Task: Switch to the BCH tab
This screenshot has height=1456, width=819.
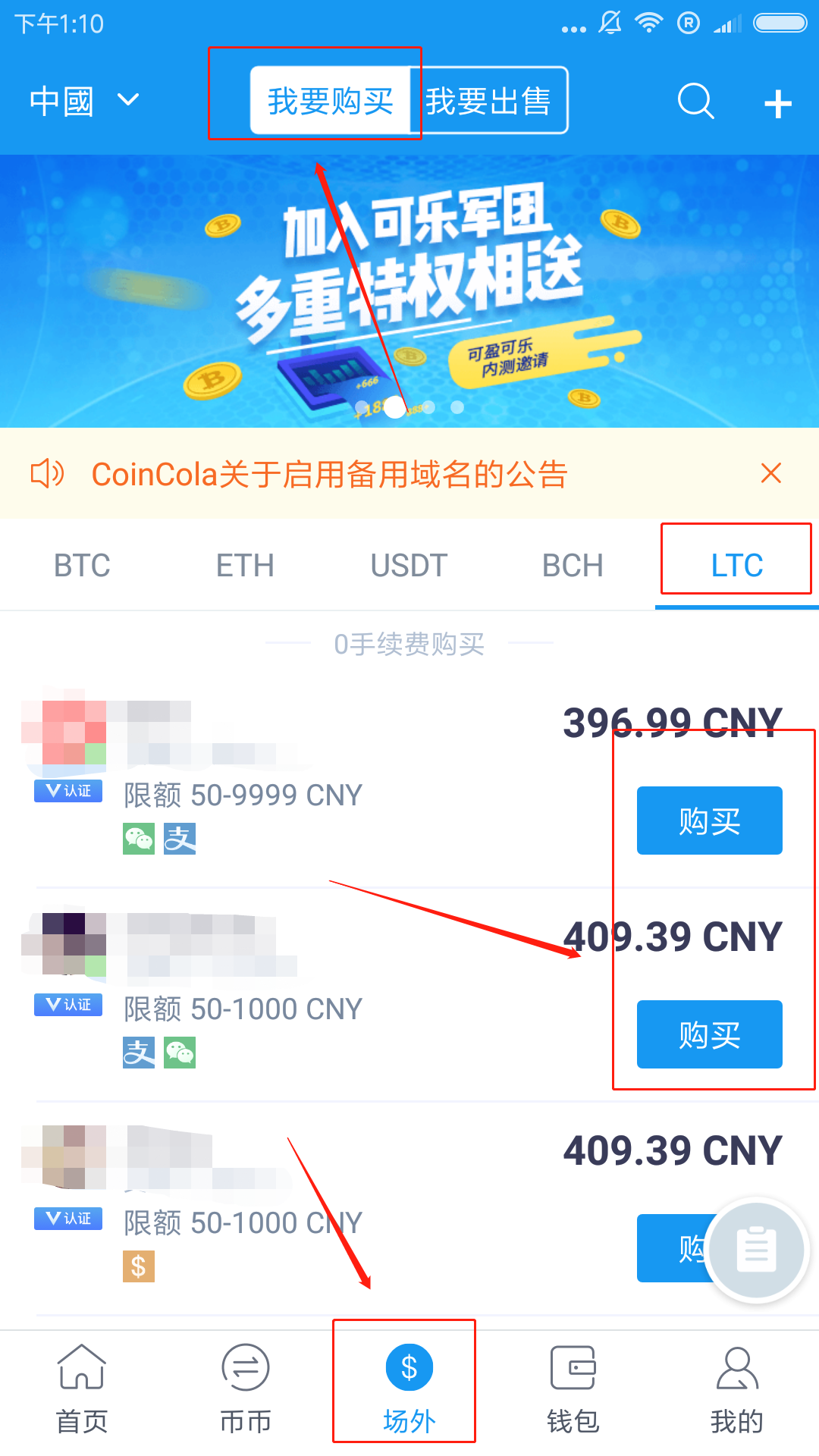Action: (x=573, y=566)
